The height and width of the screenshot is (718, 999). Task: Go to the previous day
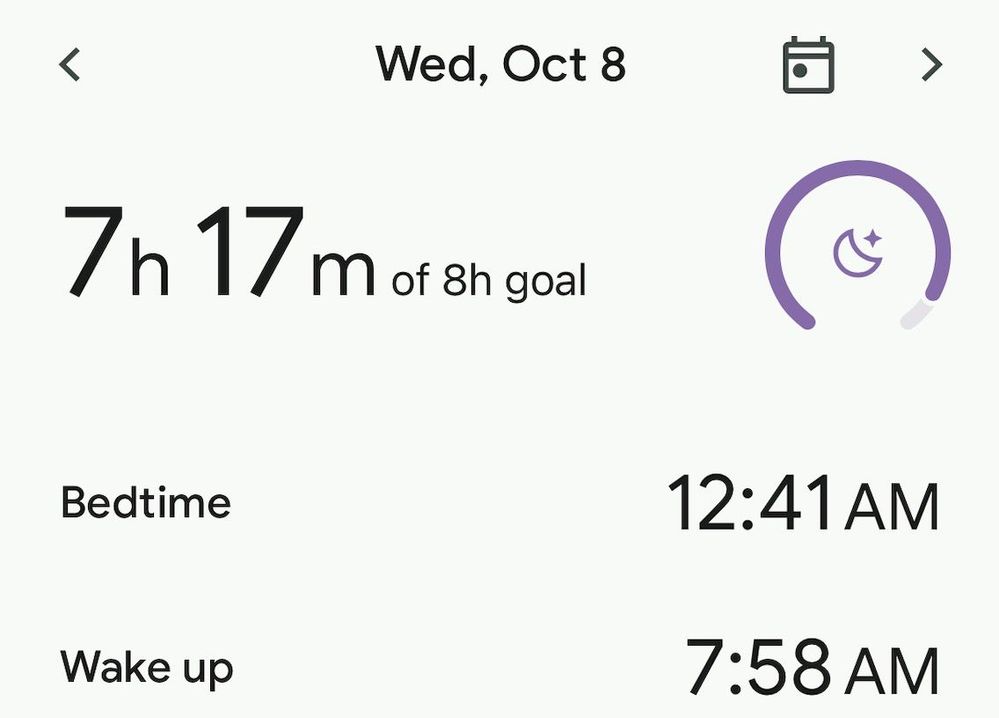tap(69, 66)
